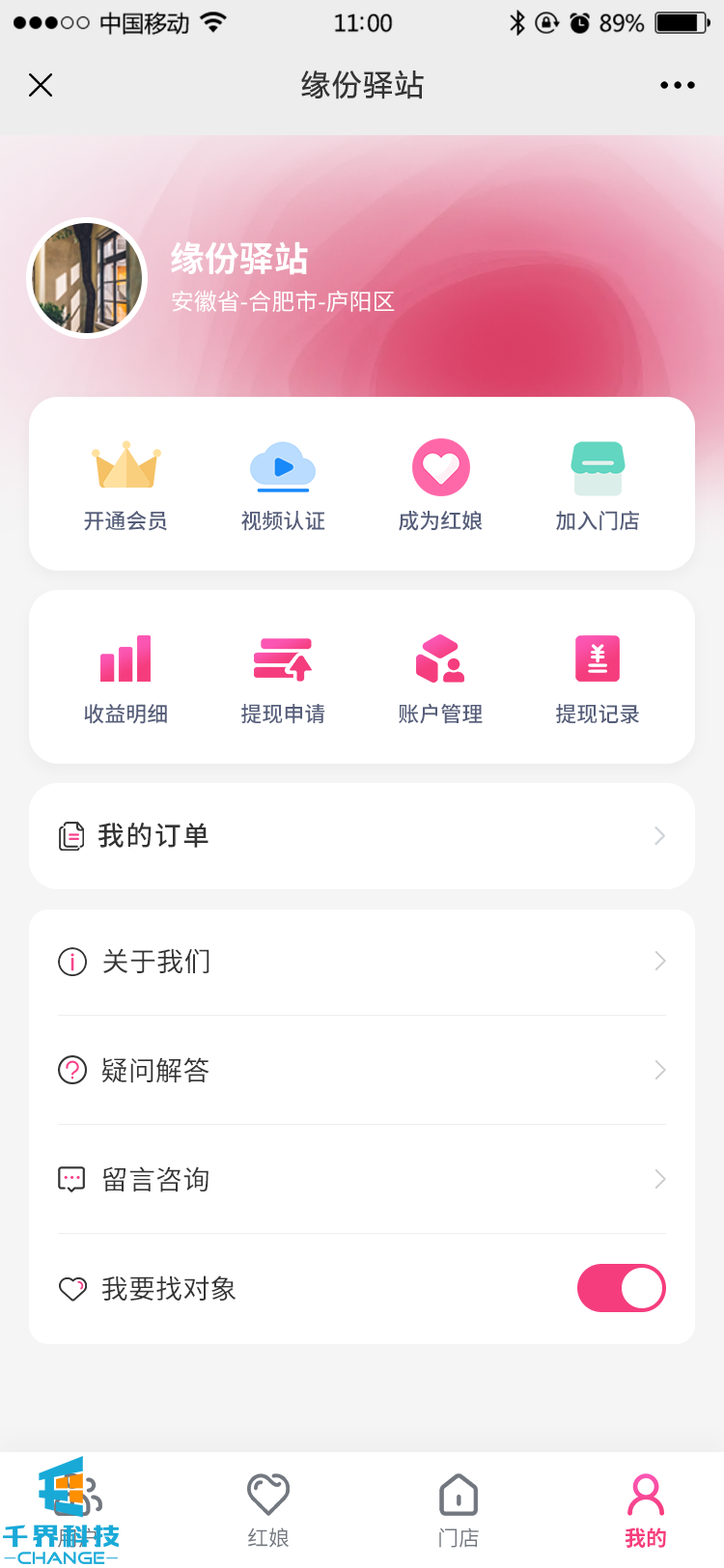The width and height of the screenshot is (724, 1568).
Task: Open the 我的订单 row
Action: pos(362,836)
